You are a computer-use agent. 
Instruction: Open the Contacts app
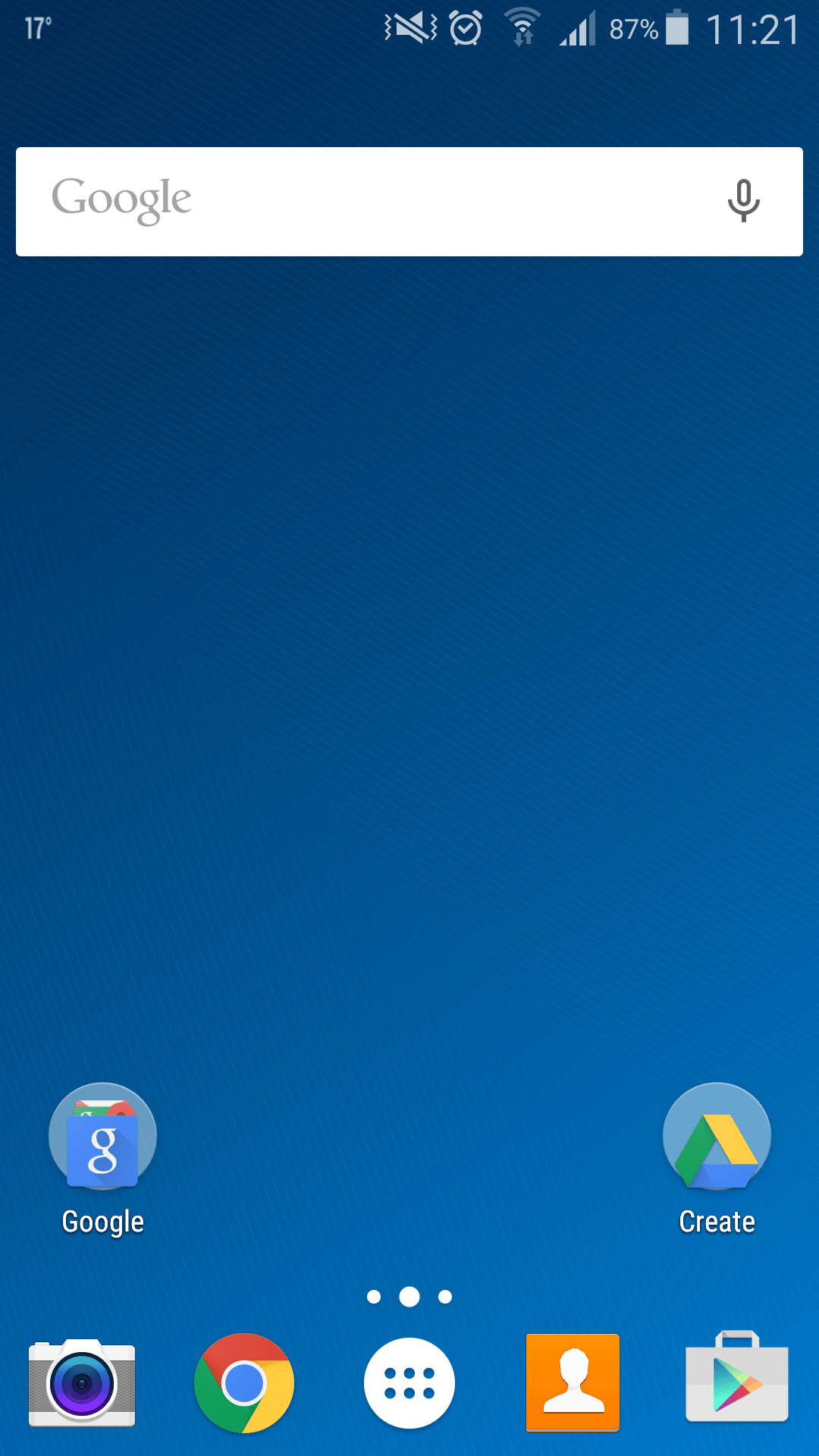point(573,1383)
